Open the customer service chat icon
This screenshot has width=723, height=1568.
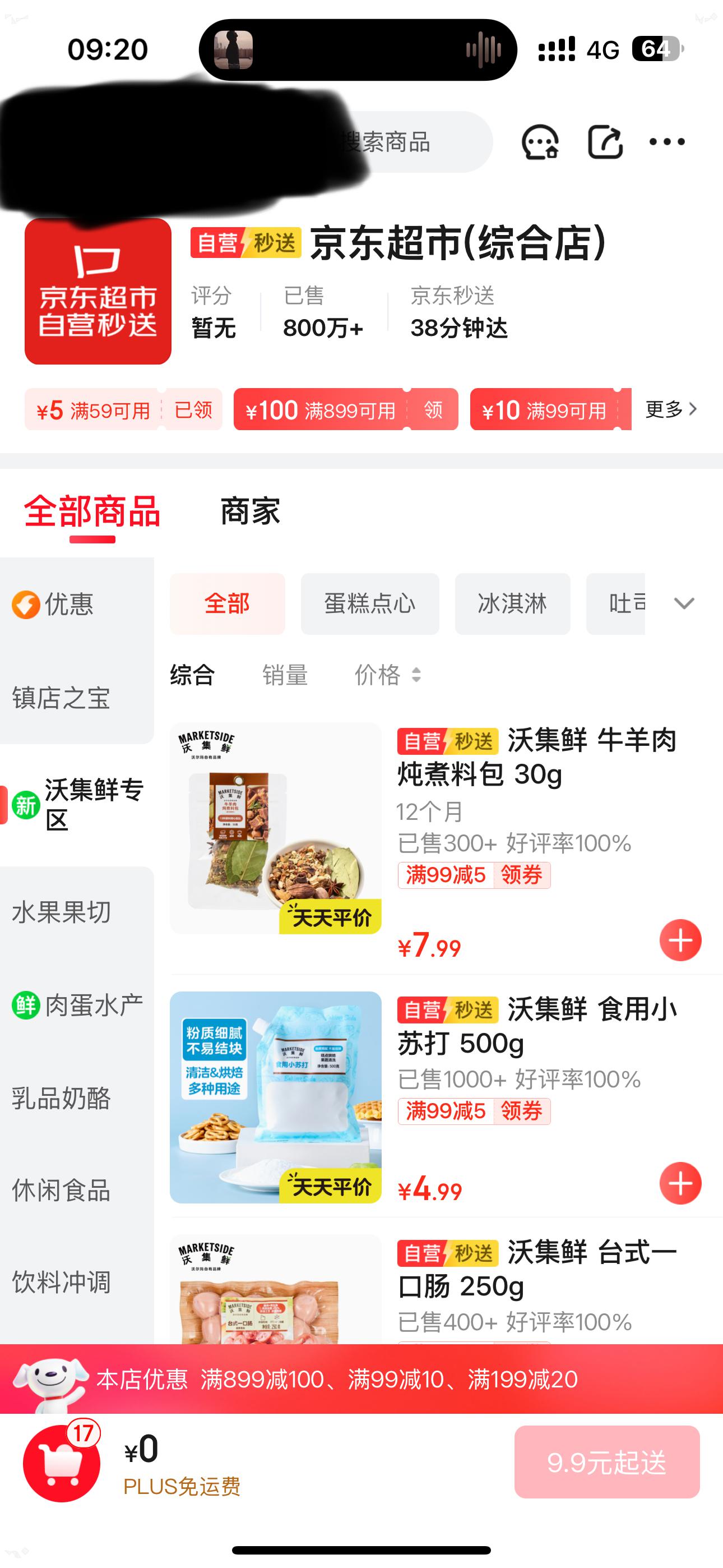click(540, 142)
